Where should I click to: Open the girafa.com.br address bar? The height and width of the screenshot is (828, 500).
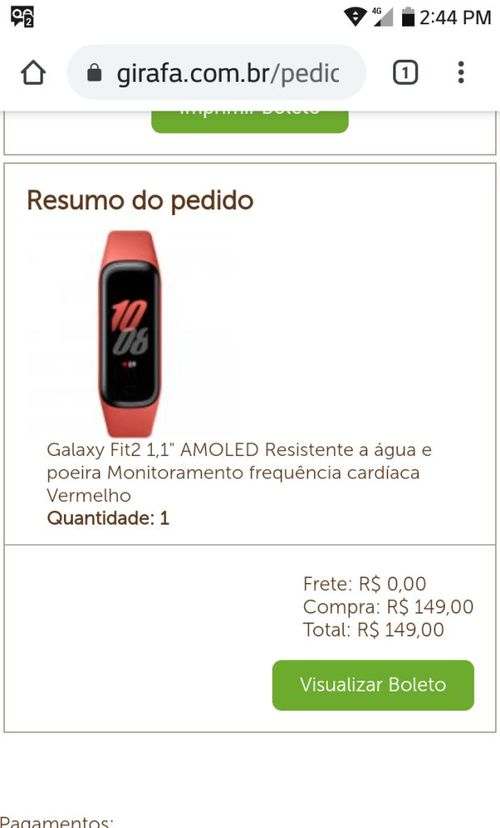pos(216,73)
